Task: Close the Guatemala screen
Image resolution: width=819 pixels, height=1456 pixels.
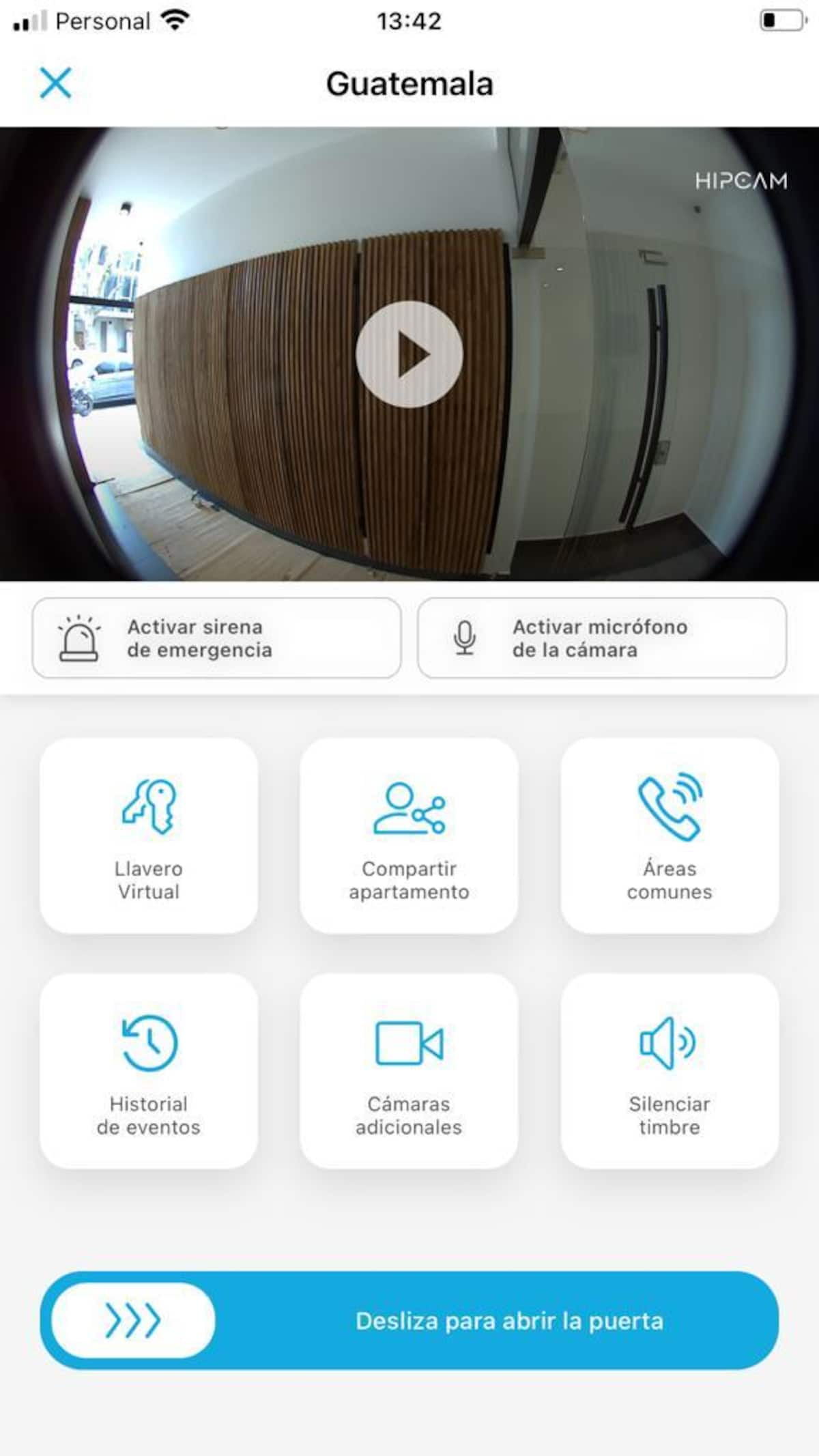Action: (55, 83)
